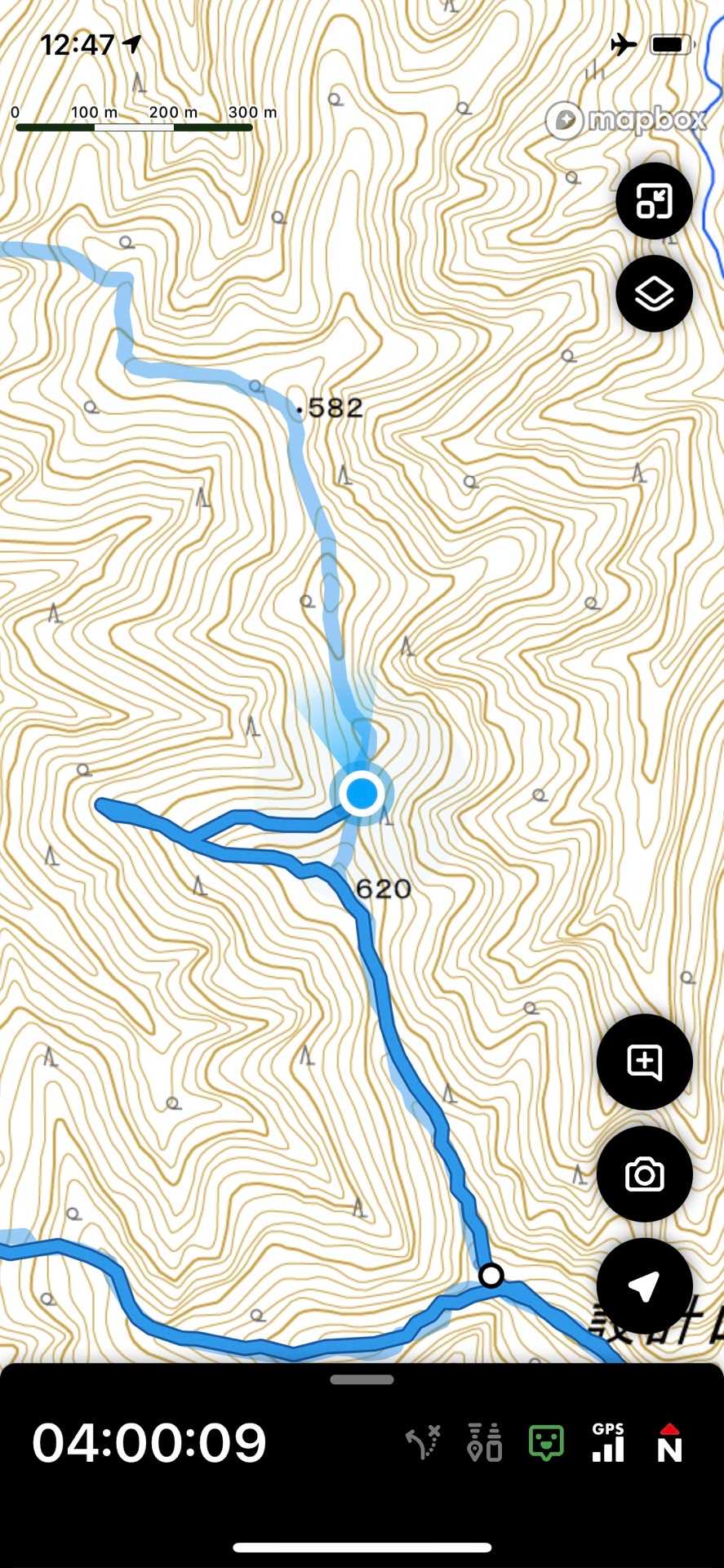Expand the bottom panel handle

point(362,1379)
